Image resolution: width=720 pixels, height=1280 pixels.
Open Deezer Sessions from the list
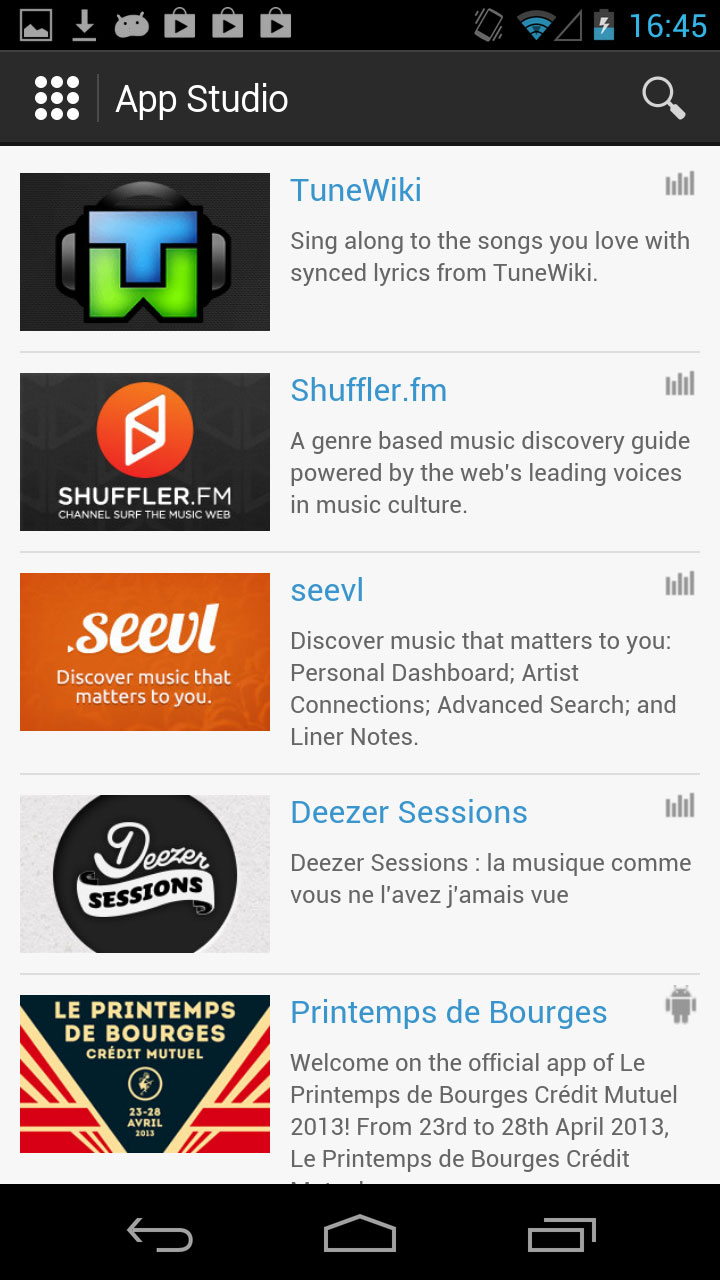pyautogui.click(x=408, y=812)
